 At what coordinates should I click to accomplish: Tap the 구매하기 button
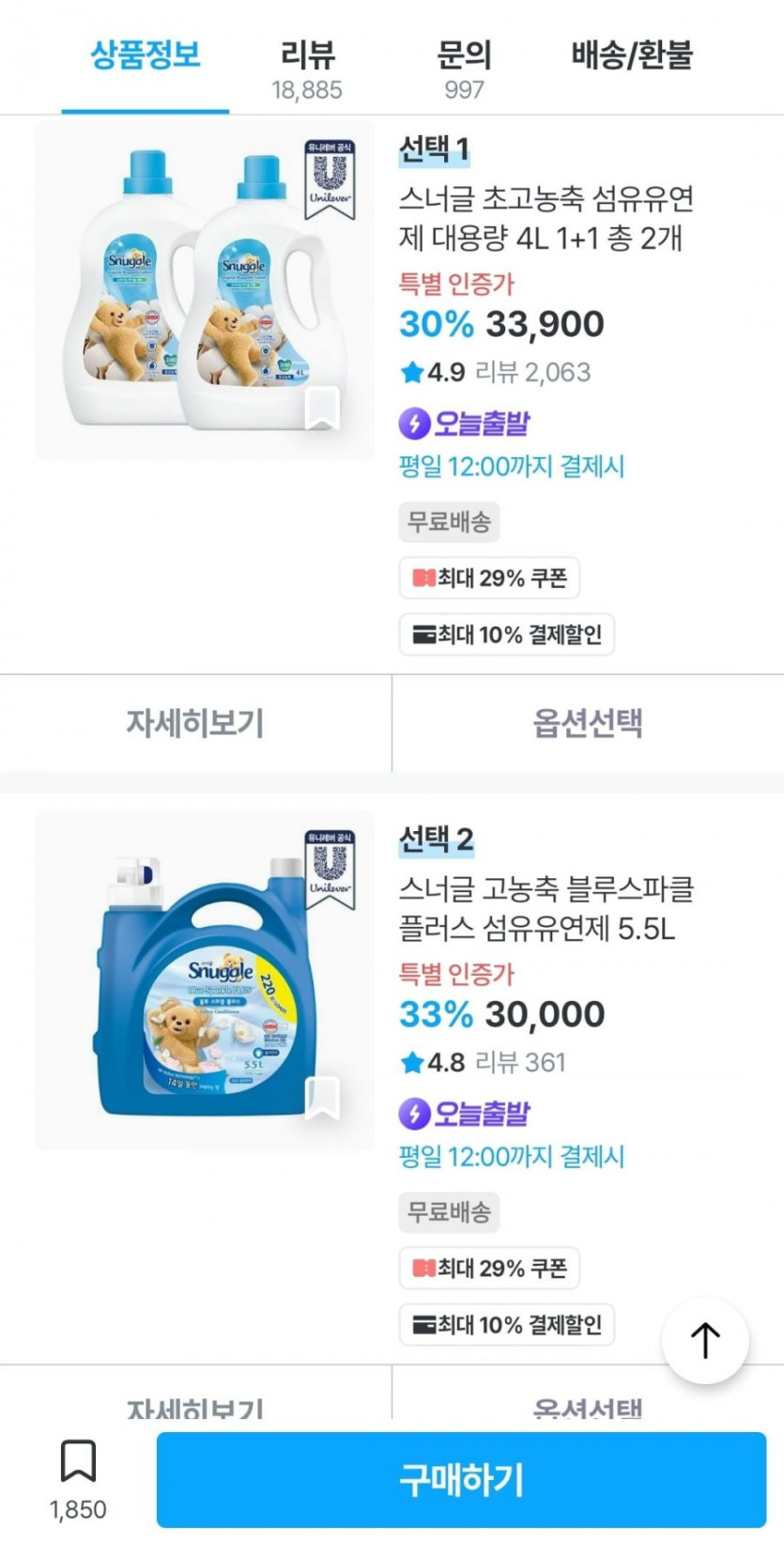pyautogui.click(x=461, y=1480)
